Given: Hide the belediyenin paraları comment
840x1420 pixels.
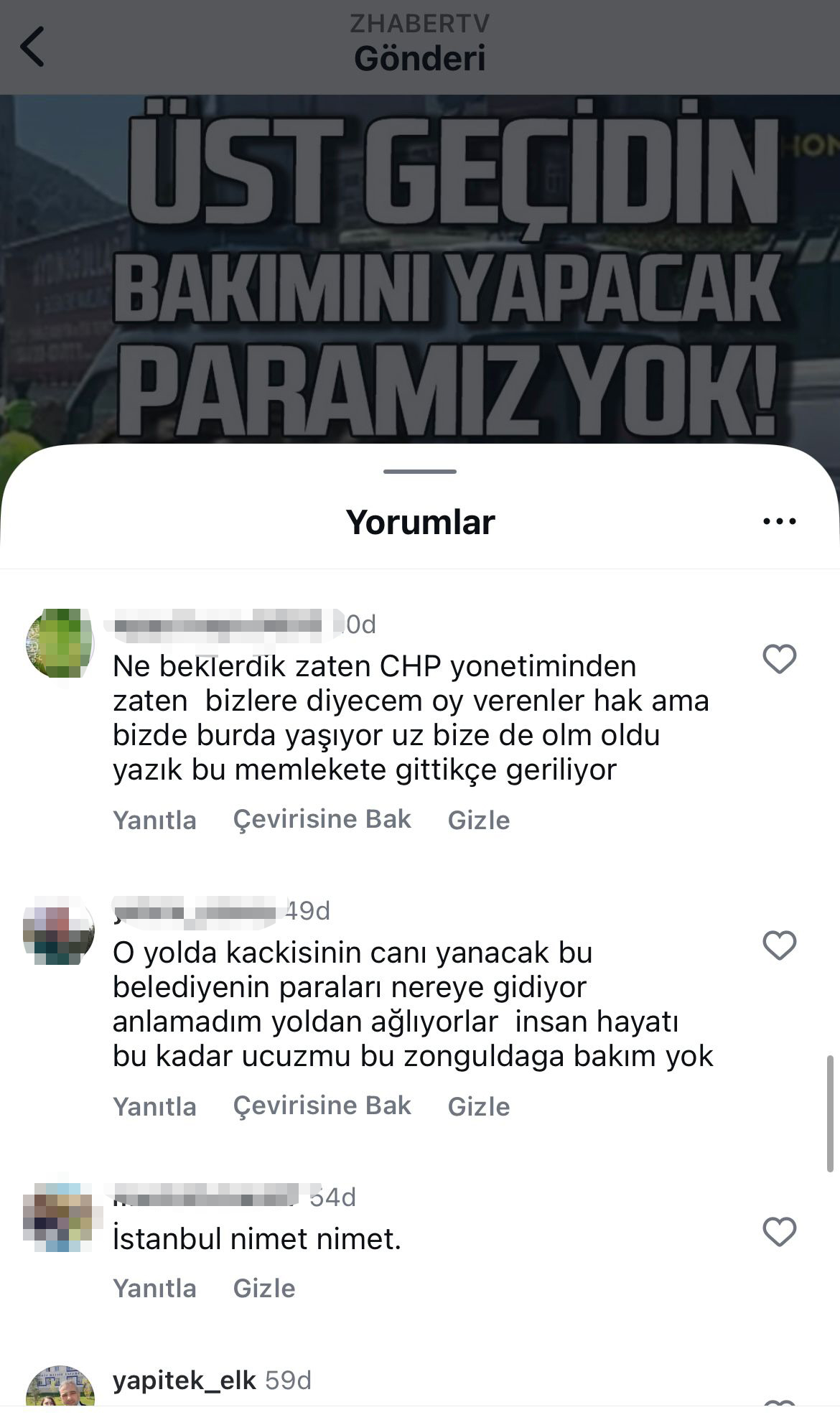Looking at the screenshot, I should coord(478,1106).
